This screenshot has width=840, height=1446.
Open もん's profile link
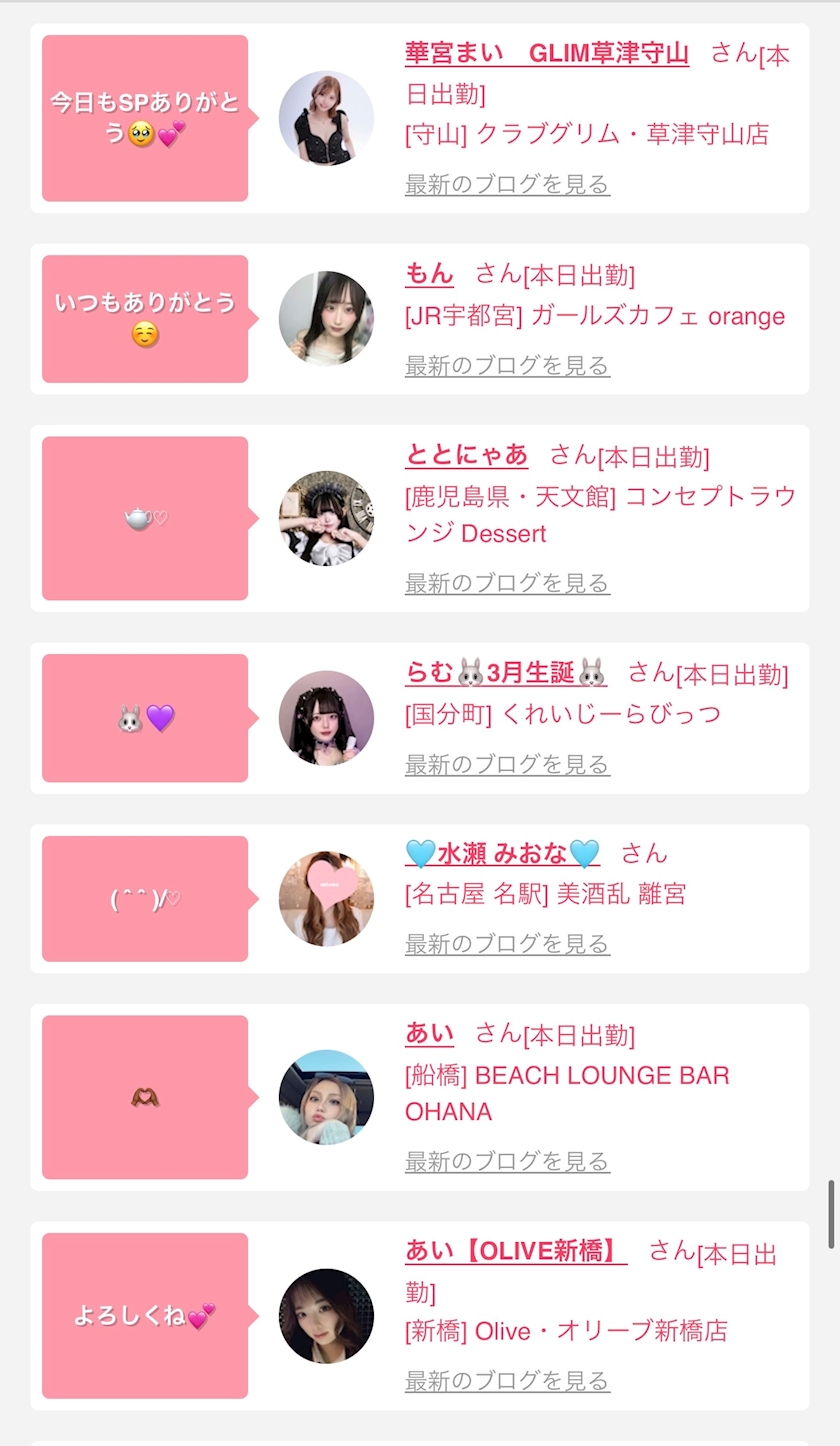429,273
